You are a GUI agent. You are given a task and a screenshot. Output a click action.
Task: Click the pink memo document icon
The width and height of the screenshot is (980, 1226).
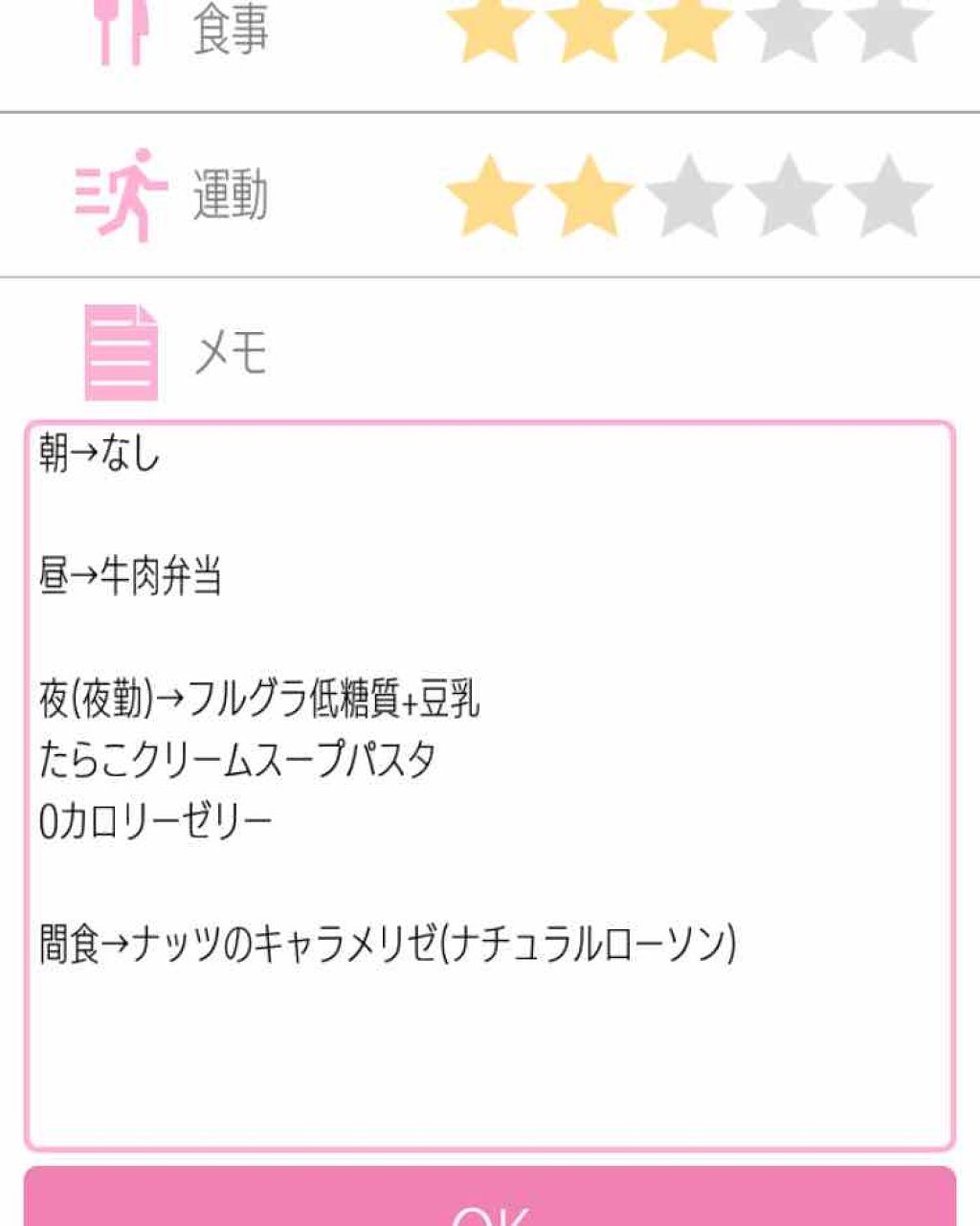(x=122, y=349)
